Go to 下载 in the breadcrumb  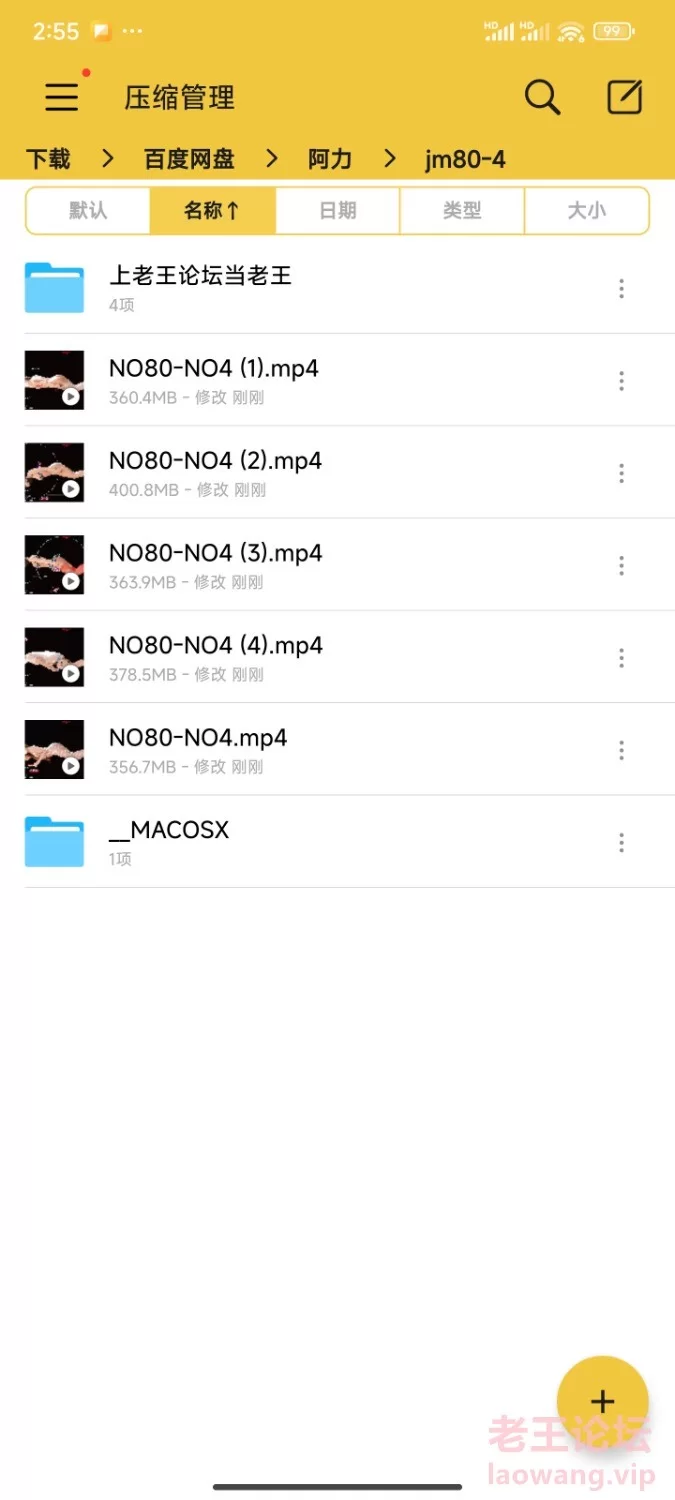[48, 159]
